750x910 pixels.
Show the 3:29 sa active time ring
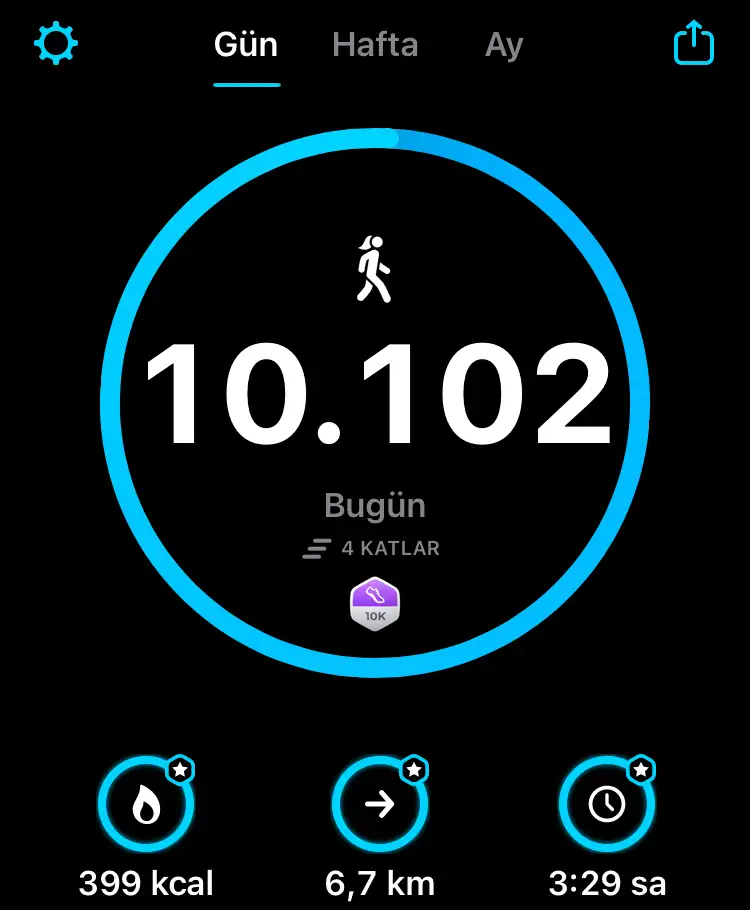point(607,804)
